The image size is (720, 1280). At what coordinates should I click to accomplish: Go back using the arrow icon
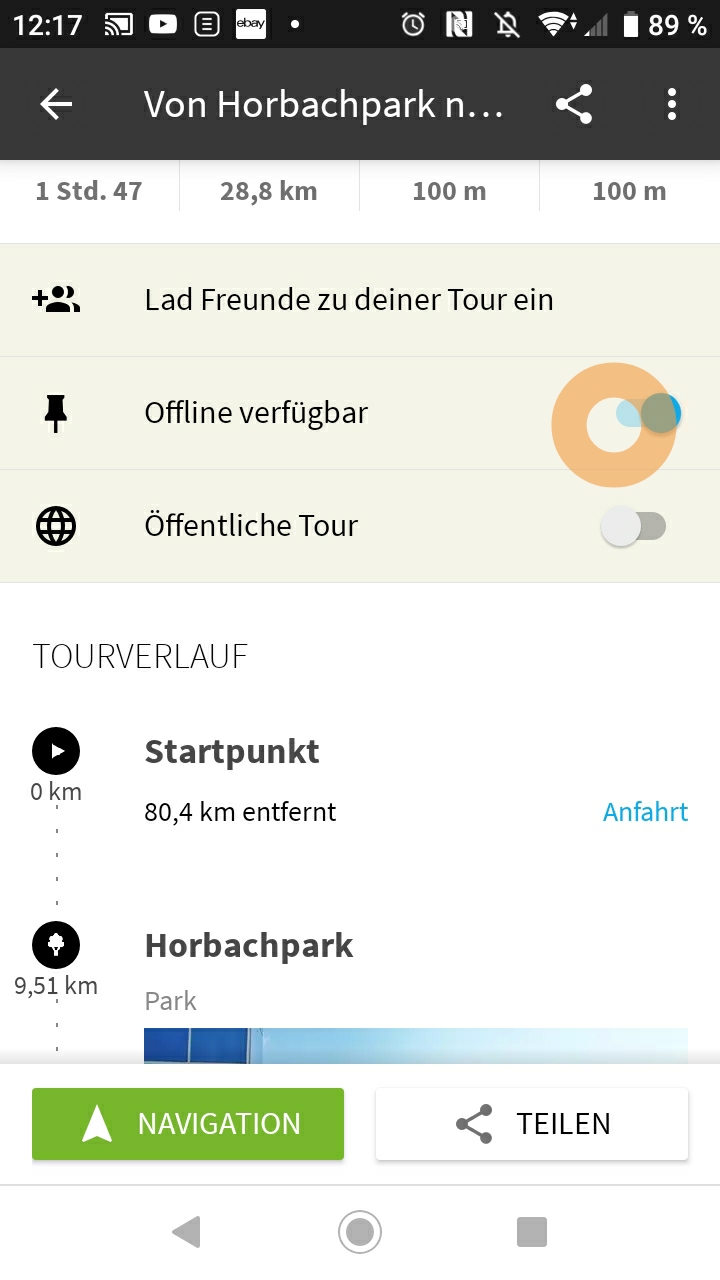tap(56, 104)
